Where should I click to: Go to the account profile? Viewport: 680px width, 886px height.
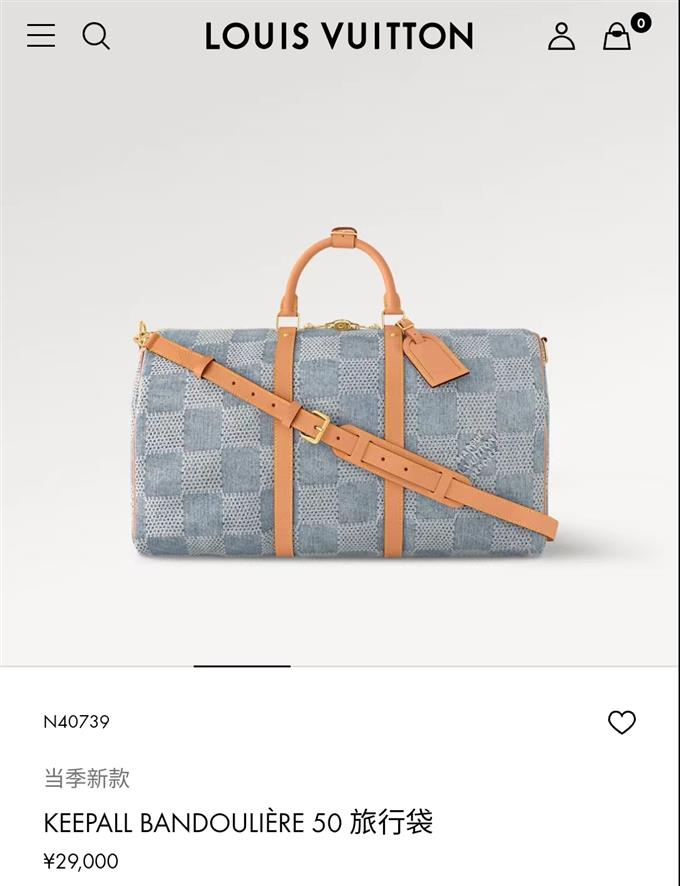point(561,36)
